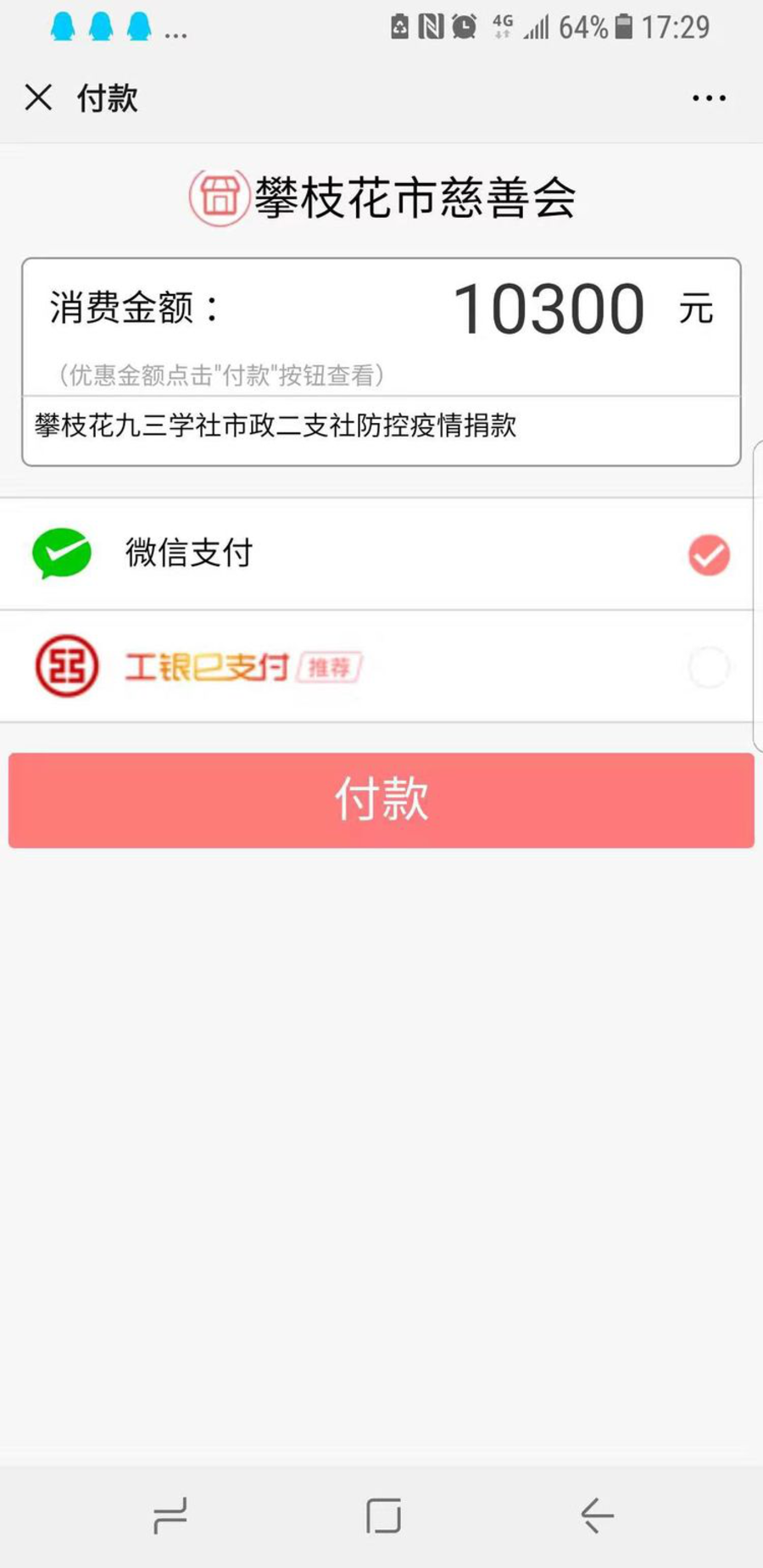
Task: Edit the 消费金额 amount field
Action: click(x=548, y=309)
